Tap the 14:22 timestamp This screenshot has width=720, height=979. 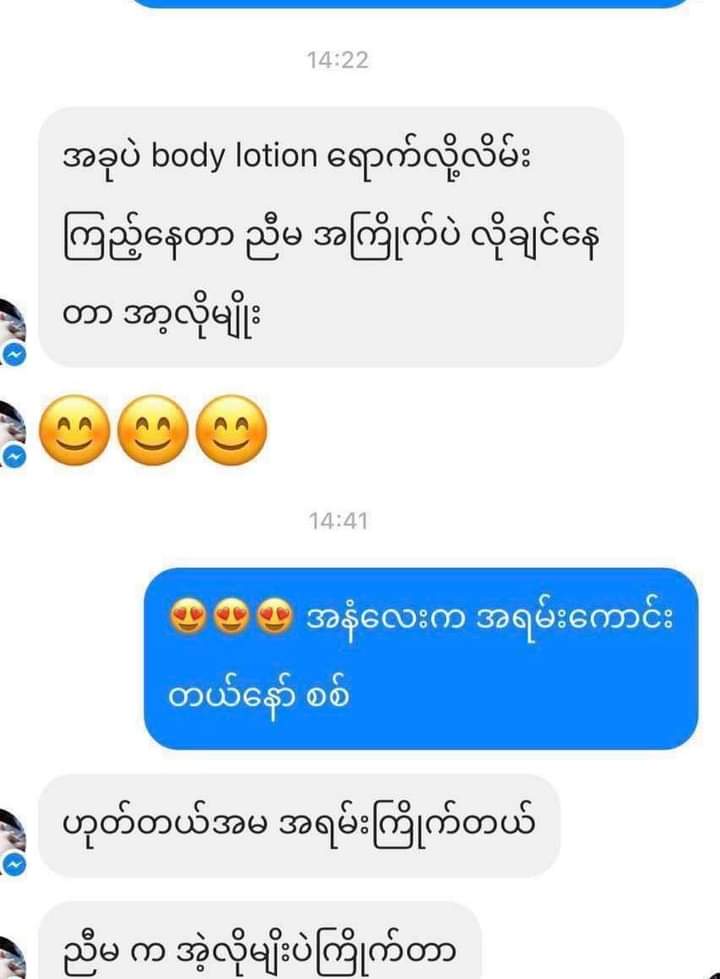338,60
